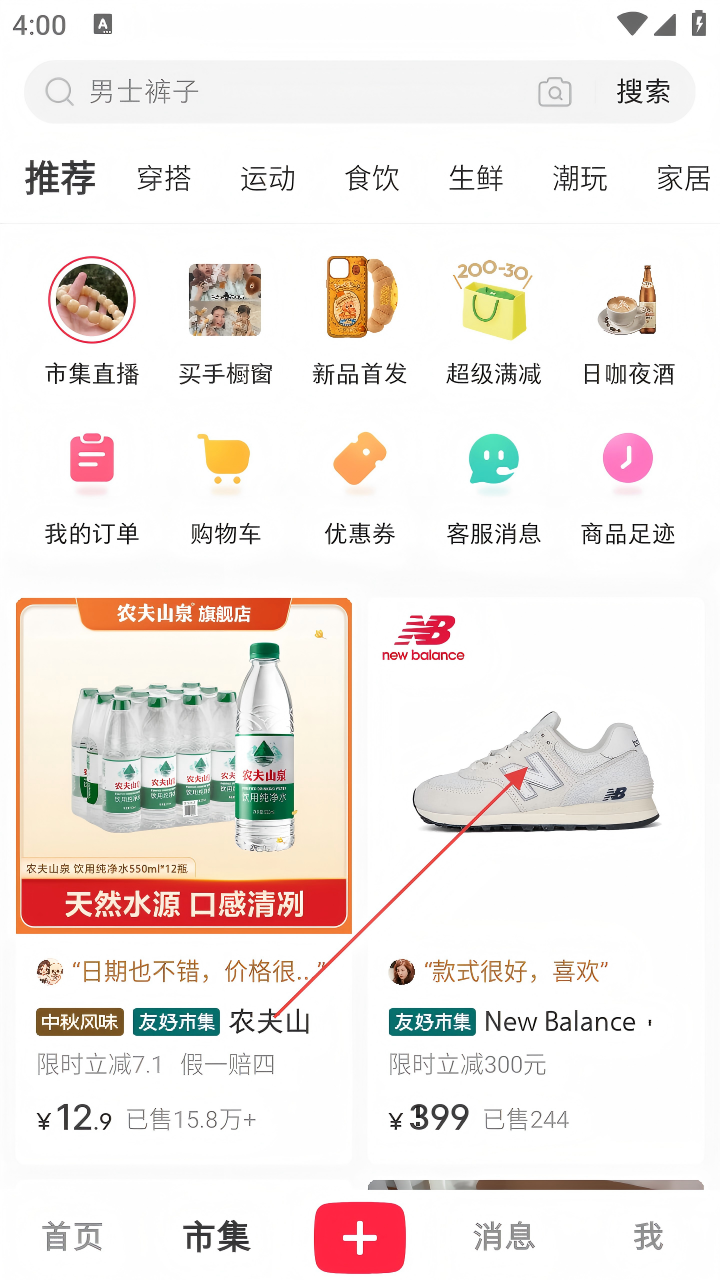Viewport: 720px width, 1280px height.
Task: Create a new post with plus button
Action: tap(360, 1238)
